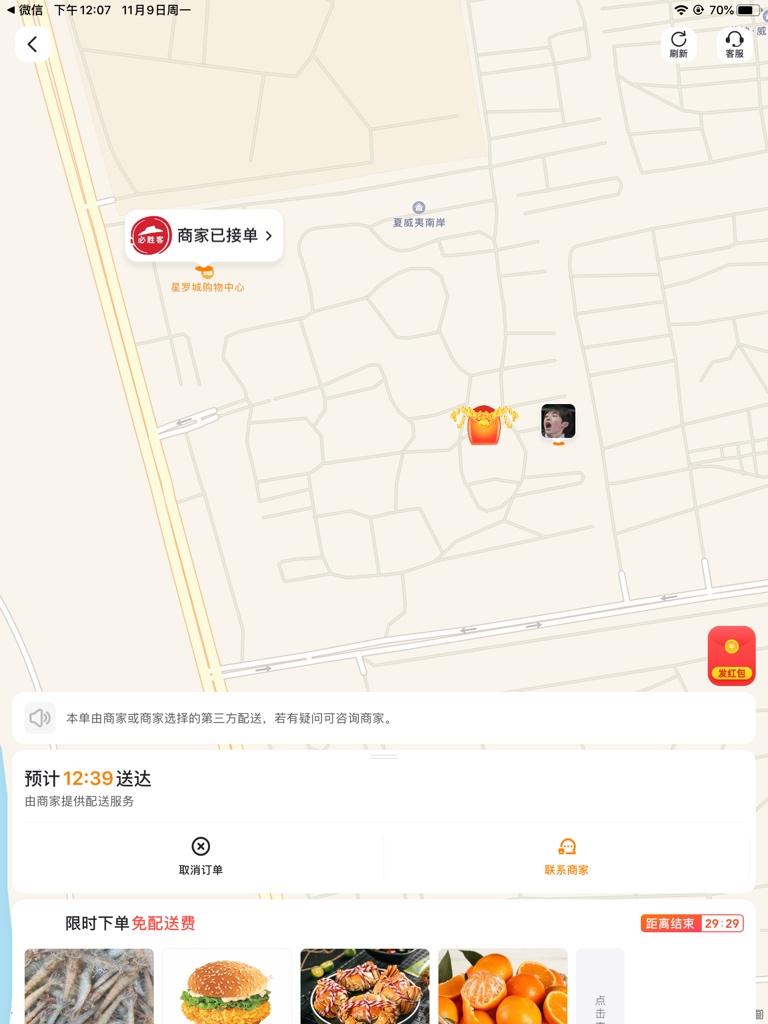The width and height of the screenshot is (768, 1024).
Task: Contact the merchant (联系商家)
Action: pos(567,856)
